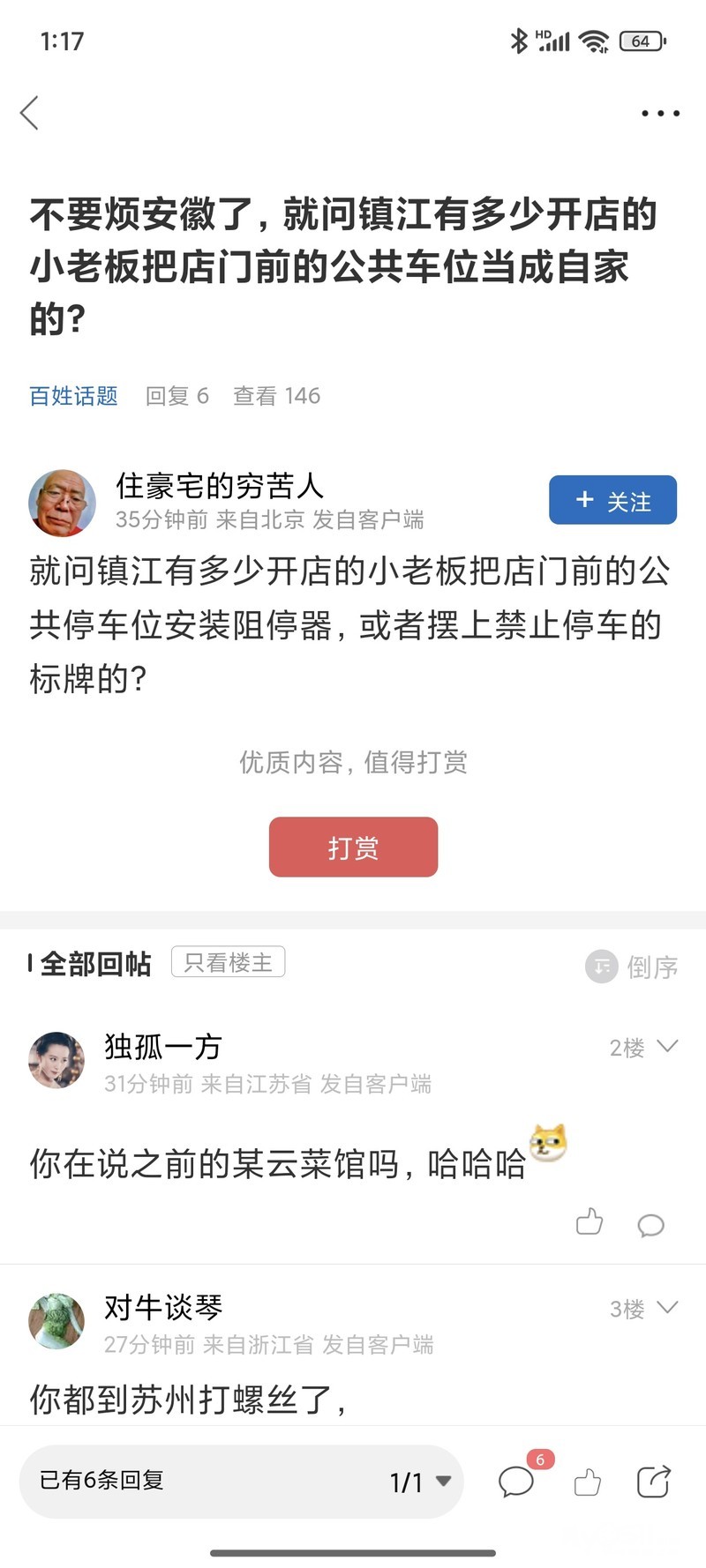This screenshot has width=706, height=1568.
Task: Like 独孤一方's reply
Action: pyautogui.click(x=589, y=1222)
